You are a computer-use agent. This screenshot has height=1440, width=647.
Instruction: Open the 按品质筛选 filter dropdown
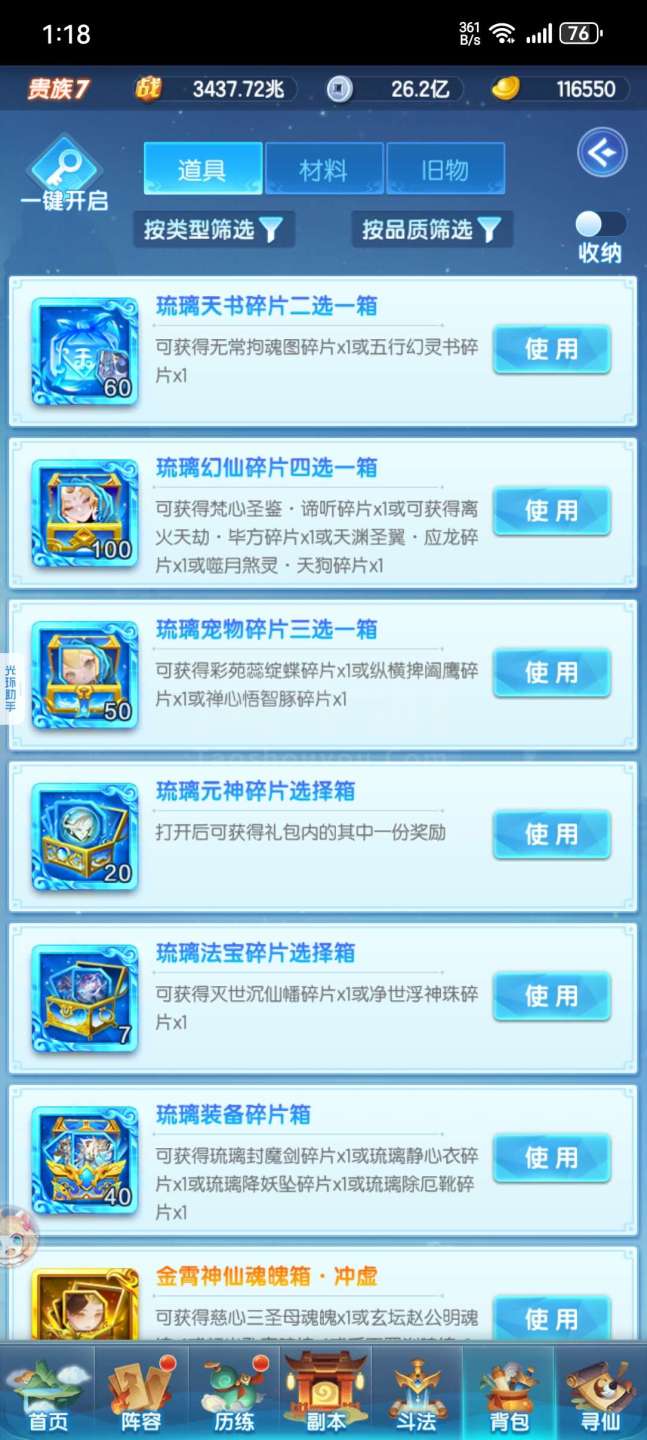[x=432, y=230]
